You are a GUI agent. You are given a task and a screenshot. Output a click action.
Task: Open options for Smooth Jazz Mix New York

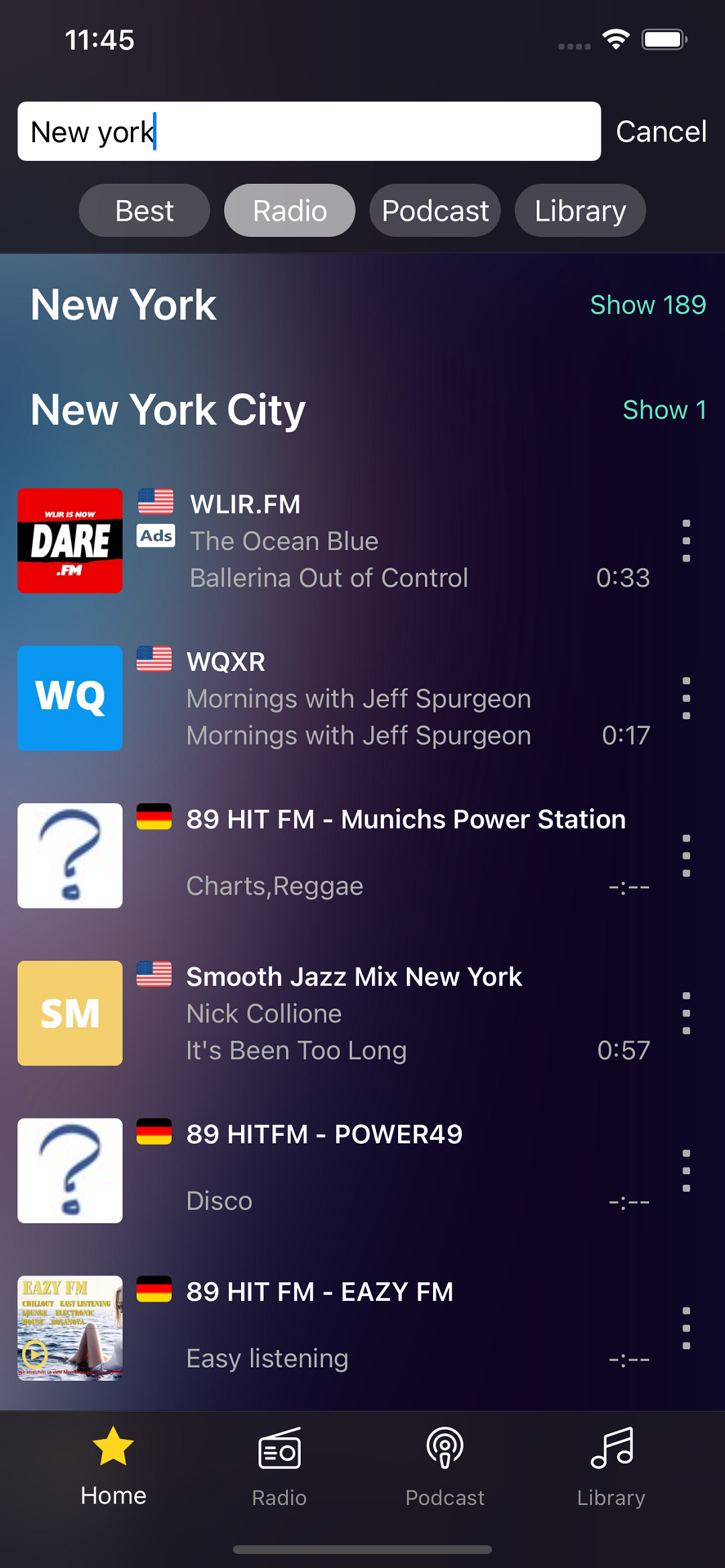coord(686,1013)
